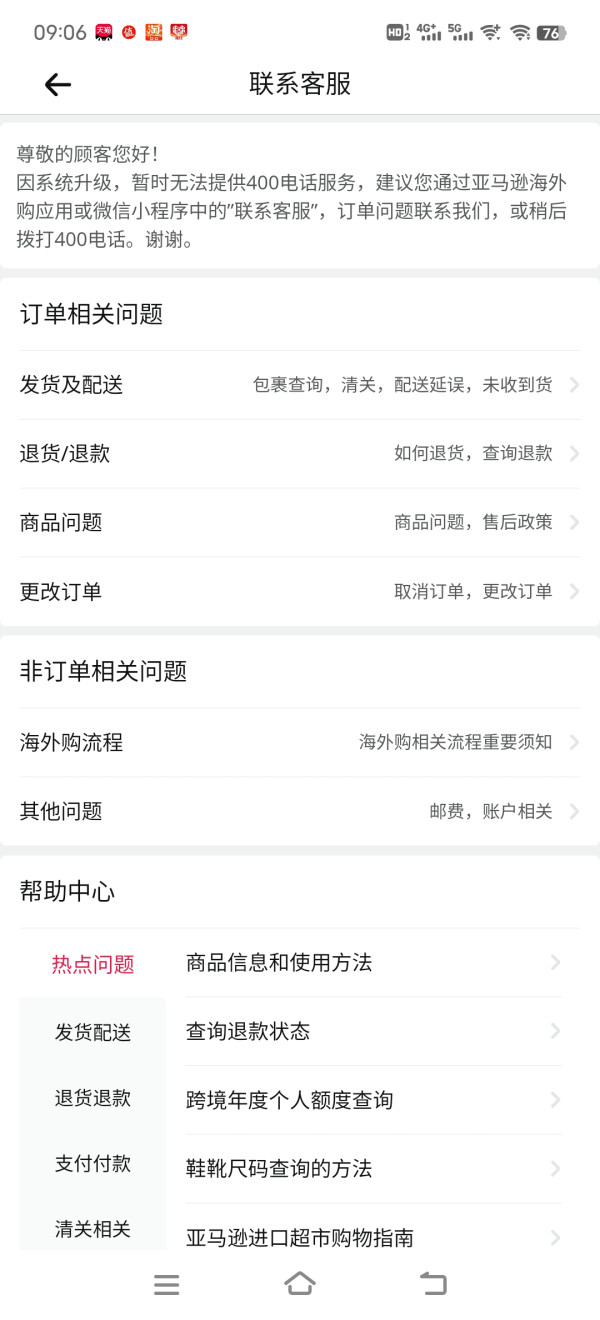The height and width of the screenshot is (1320, 600).
Task: Switch to the 清关相关 help tab
Action: 93,1229
